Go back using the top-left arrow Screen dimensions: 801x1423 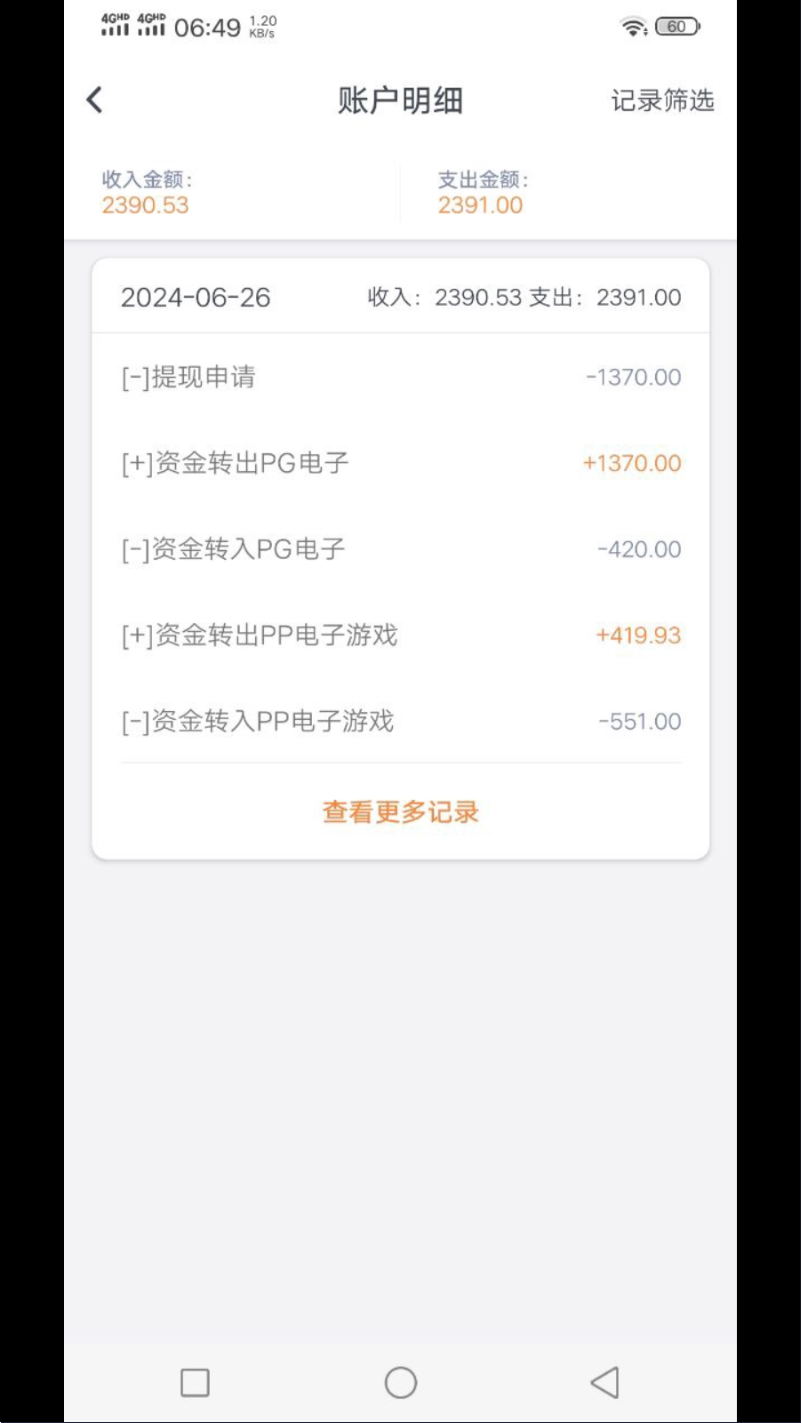94,100
